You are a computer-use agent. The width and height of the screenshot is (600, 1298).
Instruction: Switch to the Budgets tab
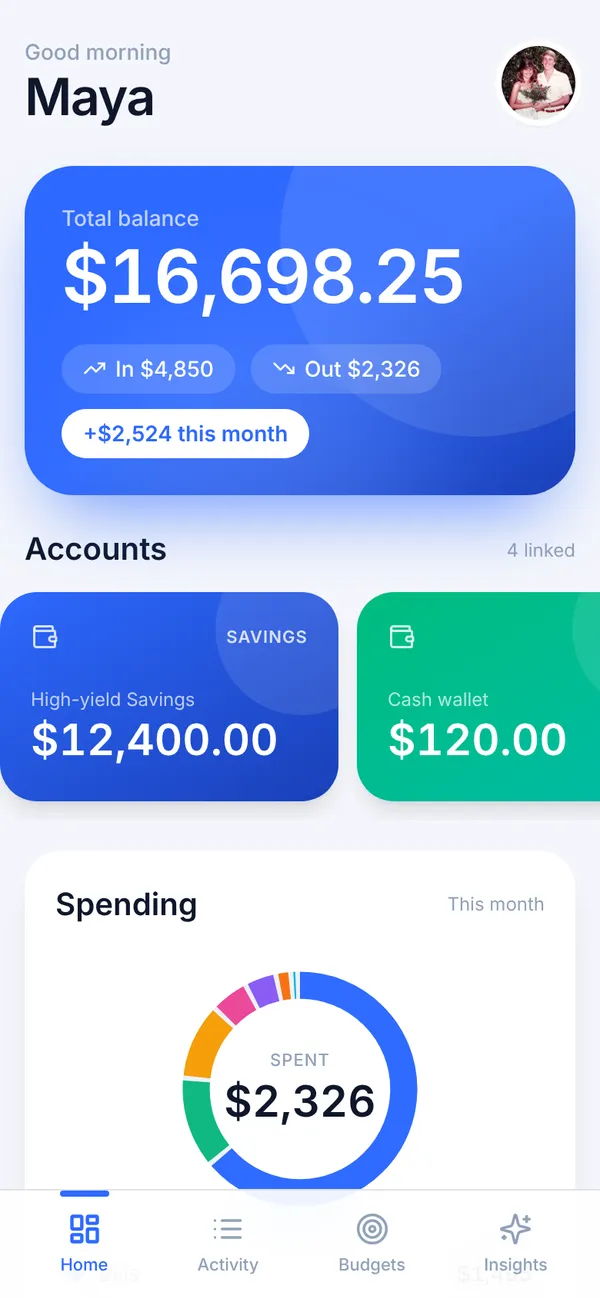pyautogui.click(x=372, y=1243)
